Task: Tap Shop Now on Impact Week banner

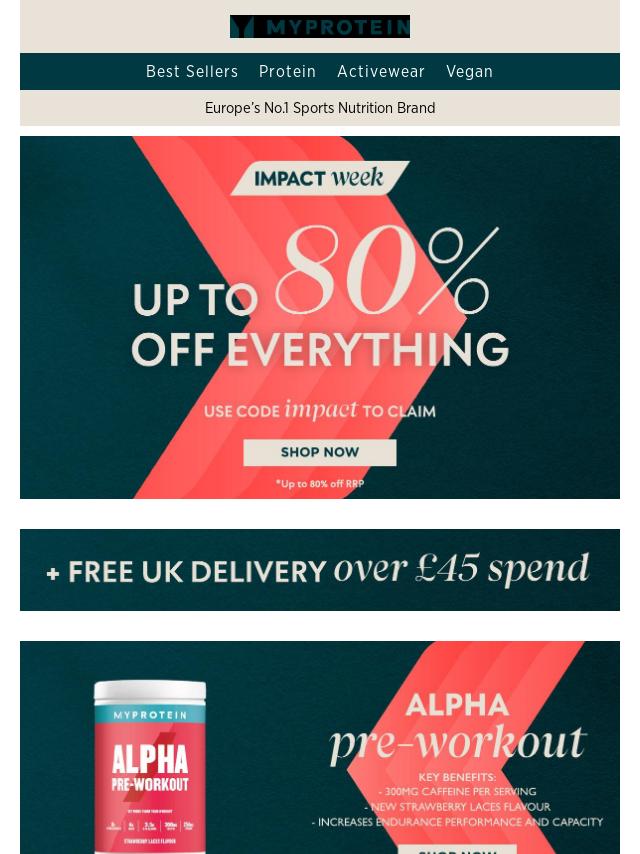Action: pos(320,452)
